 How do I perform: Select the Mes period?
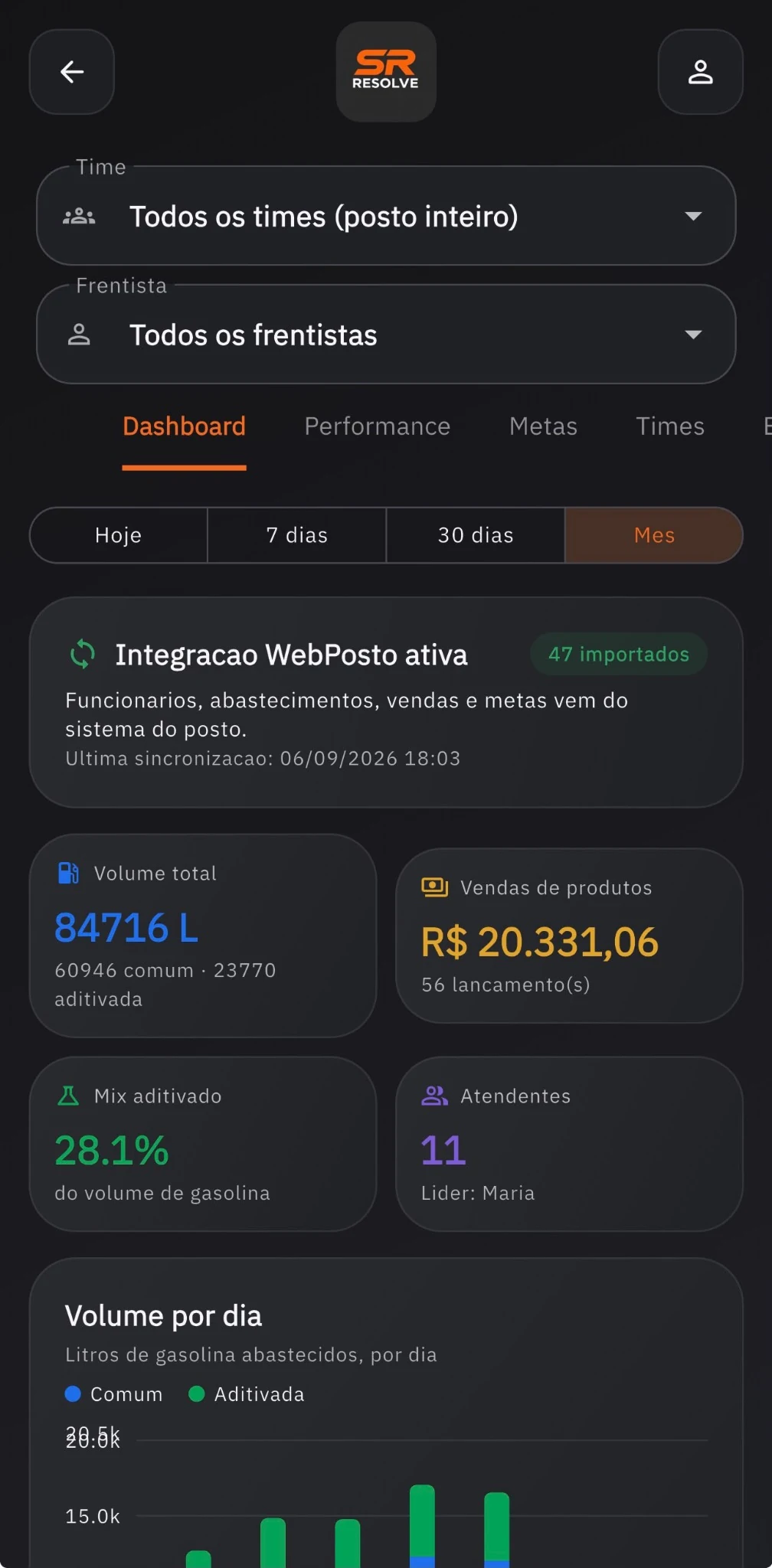654,535
